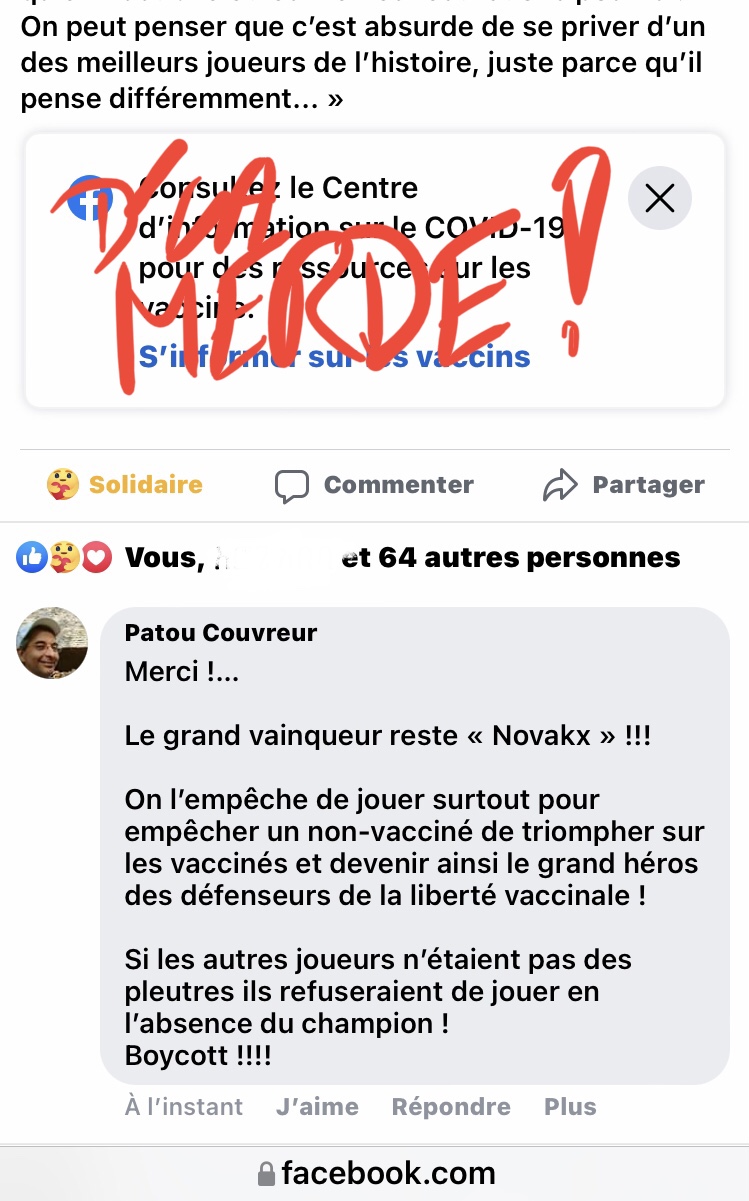Image resolution: width=749 pixels, height=1201 pixels.
Task: Tap the Solidaire reaction button
Action: pyautogui.click(x=125, y=485)
